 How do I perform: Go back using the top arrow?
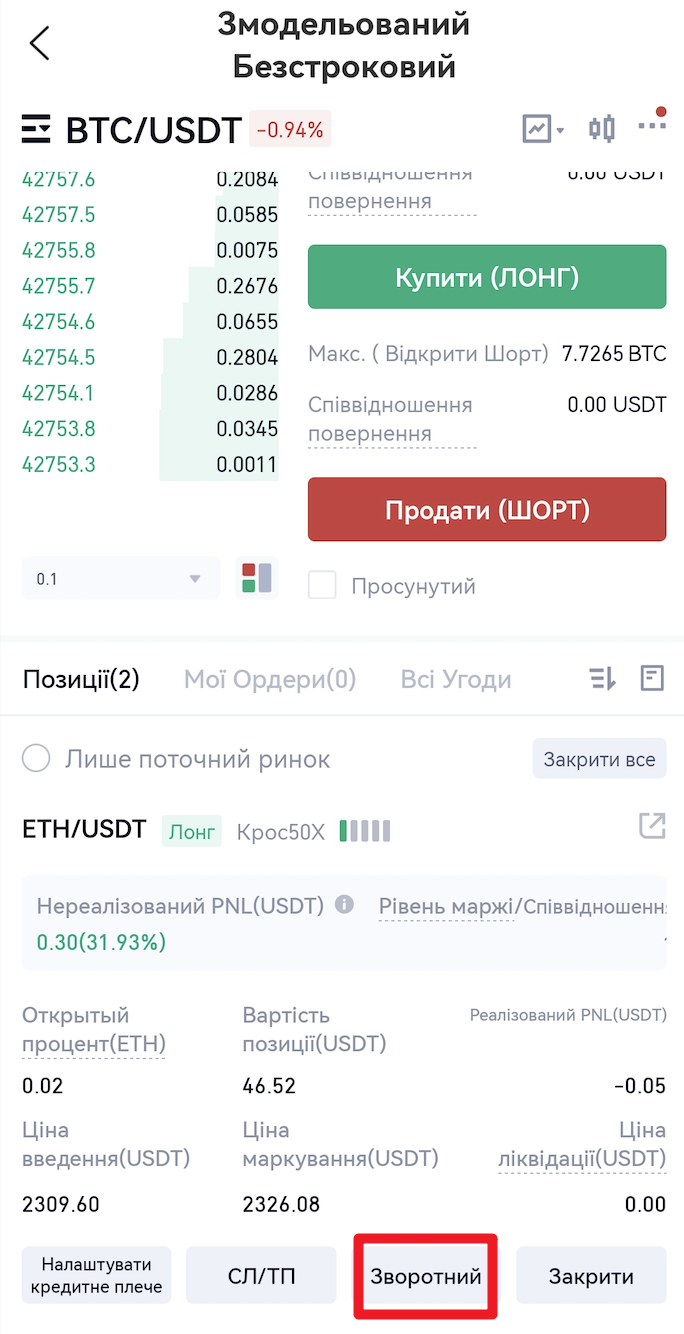point(40,44)
